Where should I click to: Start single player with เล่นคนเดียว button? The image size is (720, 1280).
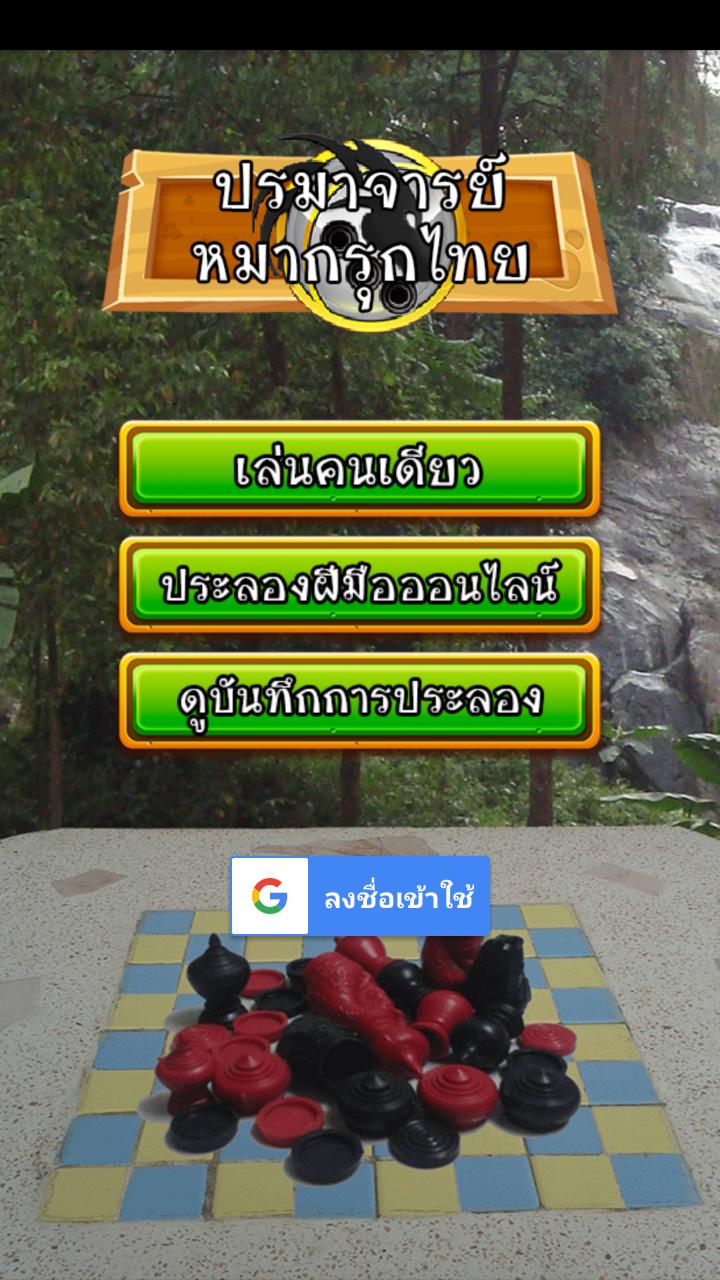360,472
